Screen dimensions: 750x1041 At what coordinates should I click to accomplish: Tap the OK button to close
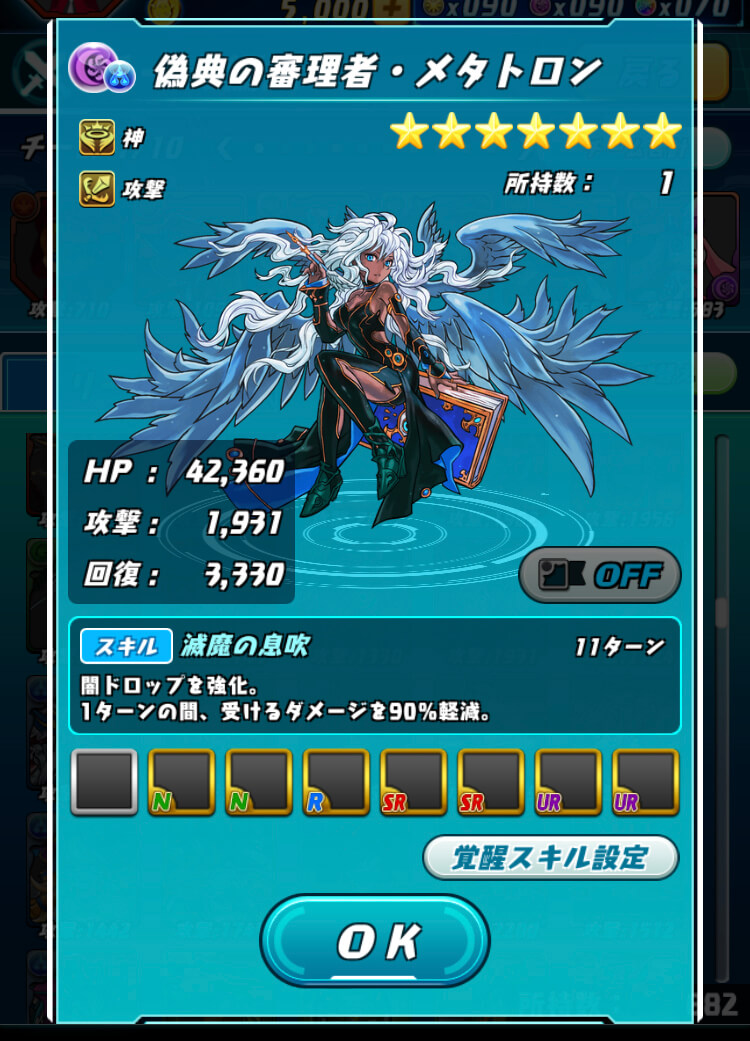(x=375, y=940)
